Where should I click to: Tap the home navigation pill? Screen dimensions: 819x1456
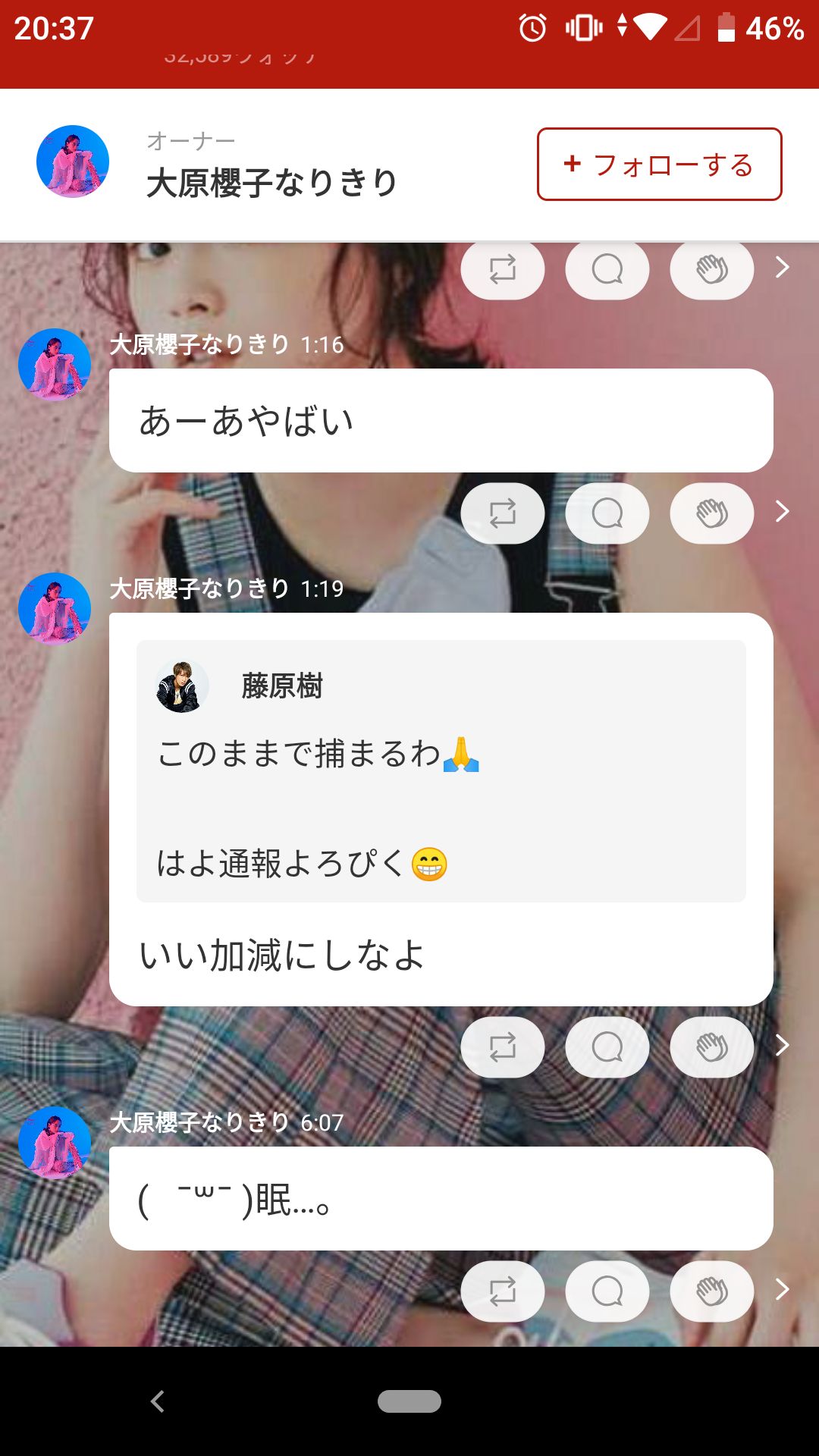click(x=408, y=1399)
